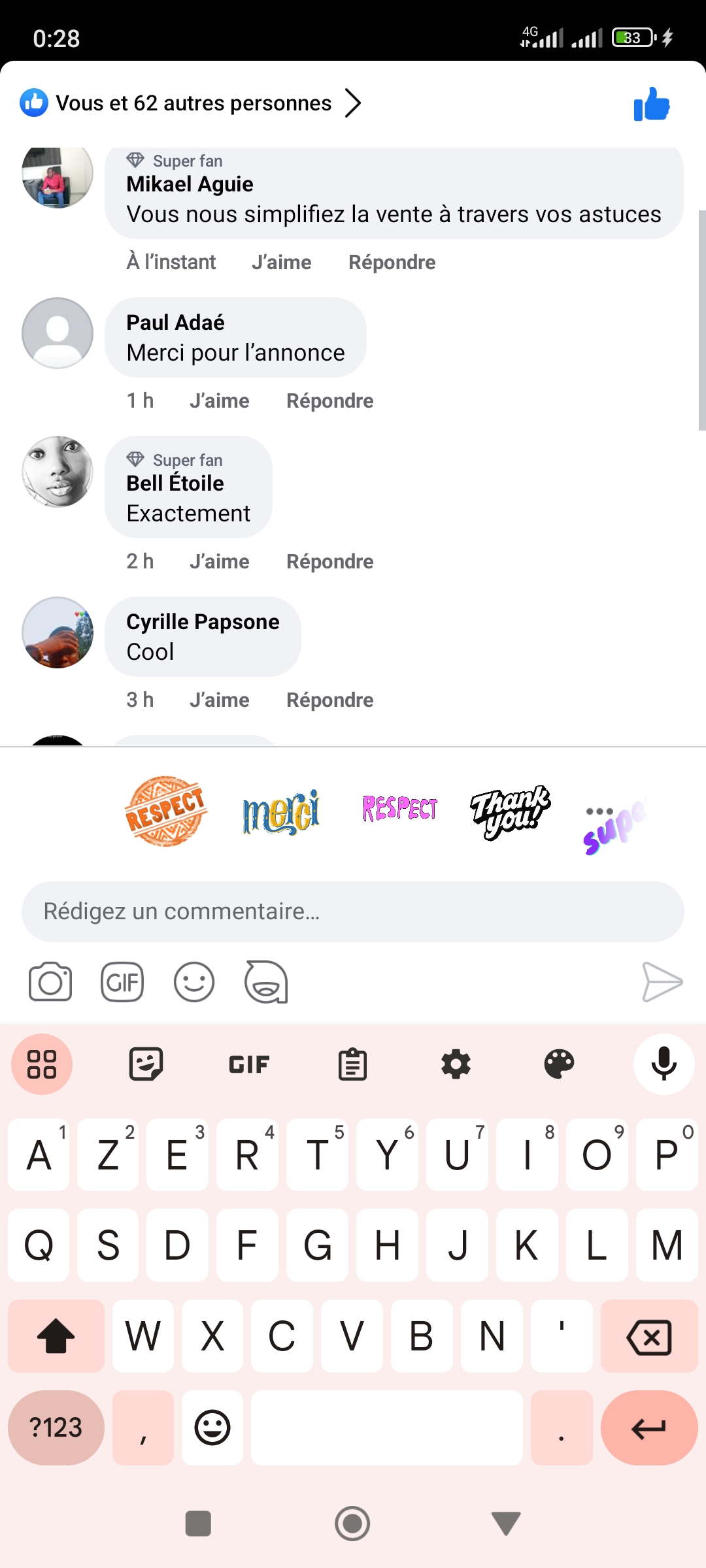706x1568 pixels.
Task: Reply to Bell Étoile's comment
Action: coord(330,561)
